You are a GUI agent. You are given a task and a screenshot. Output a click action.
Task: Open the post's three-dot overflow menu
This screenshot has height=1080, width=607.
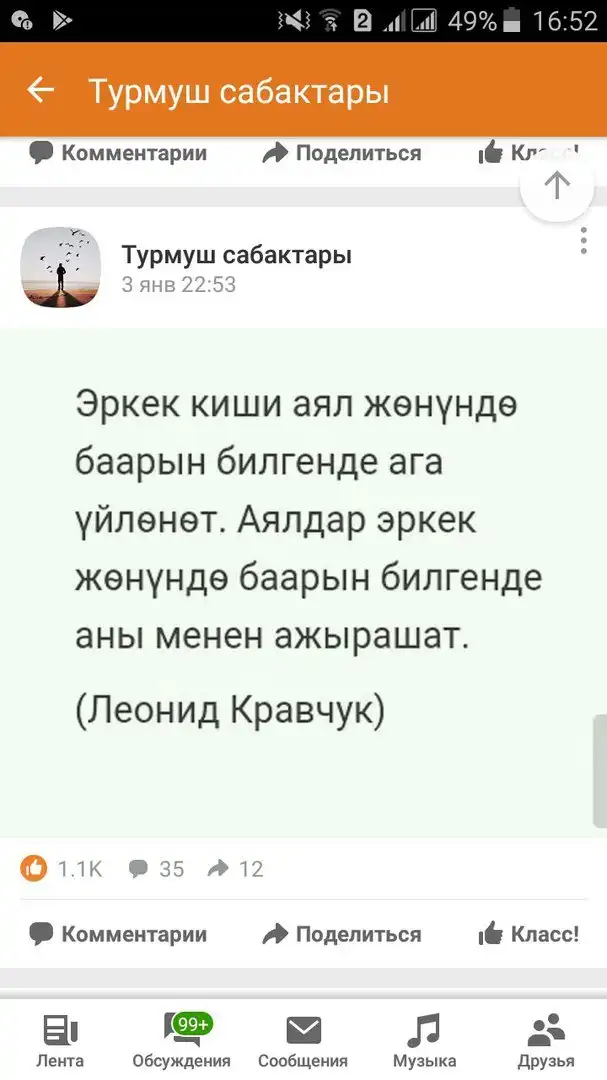pos(584,241)
